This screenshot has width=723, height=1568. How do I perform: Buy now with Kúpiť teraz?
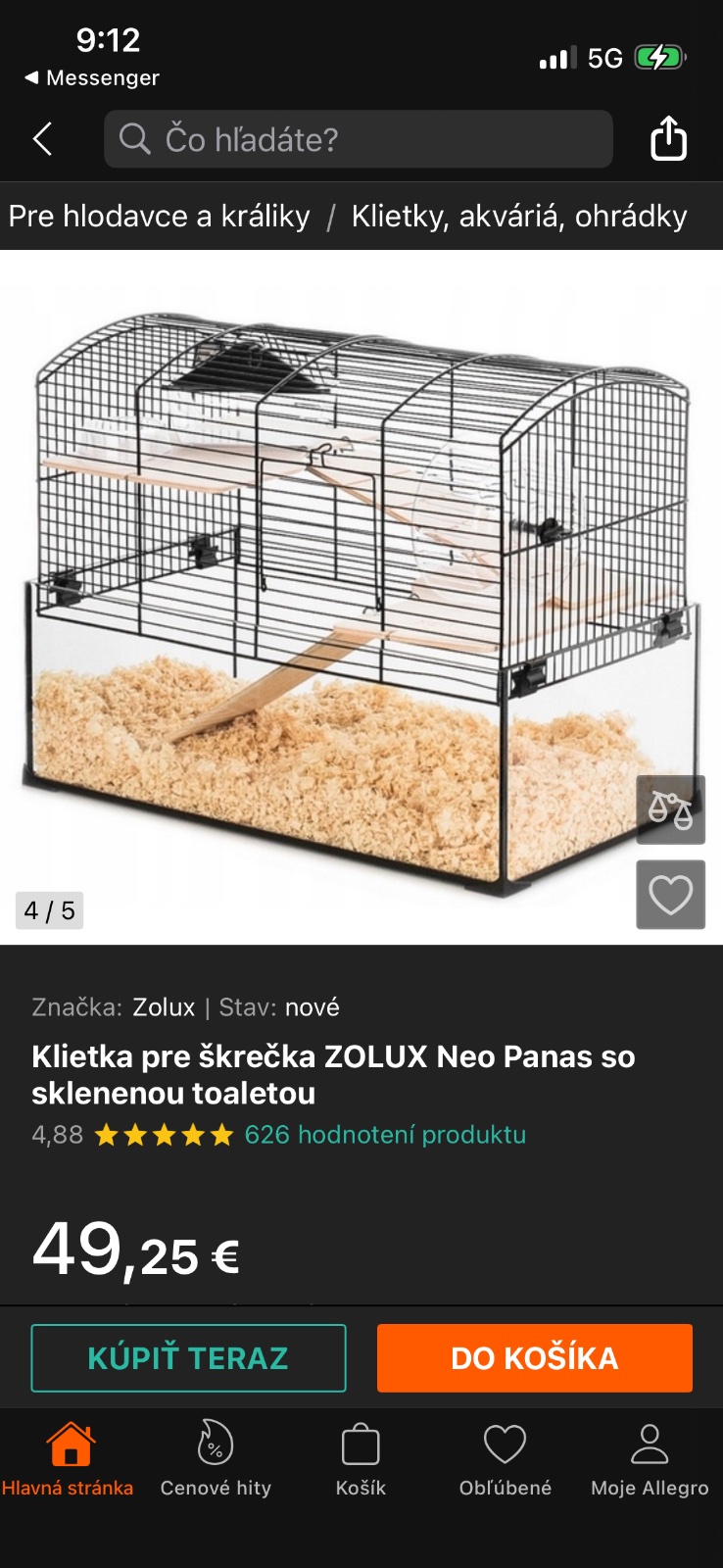pyautogui.click(x=188, y=1358)
